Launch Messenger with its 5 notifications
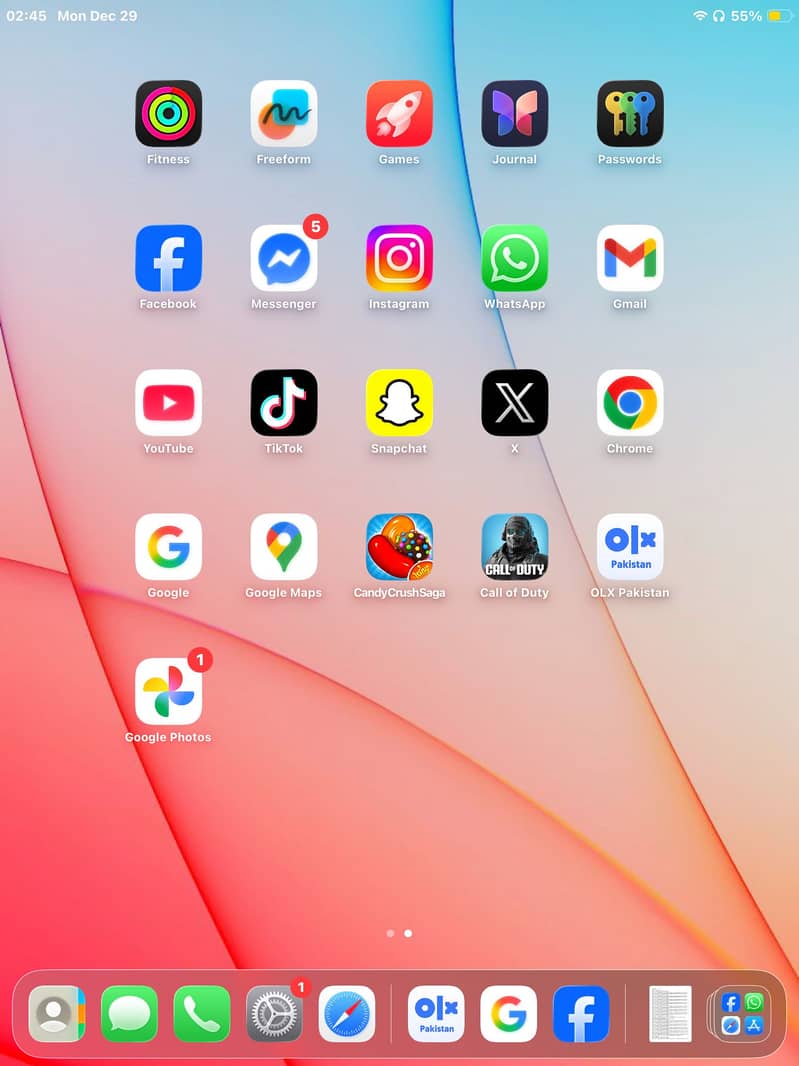 283,257
